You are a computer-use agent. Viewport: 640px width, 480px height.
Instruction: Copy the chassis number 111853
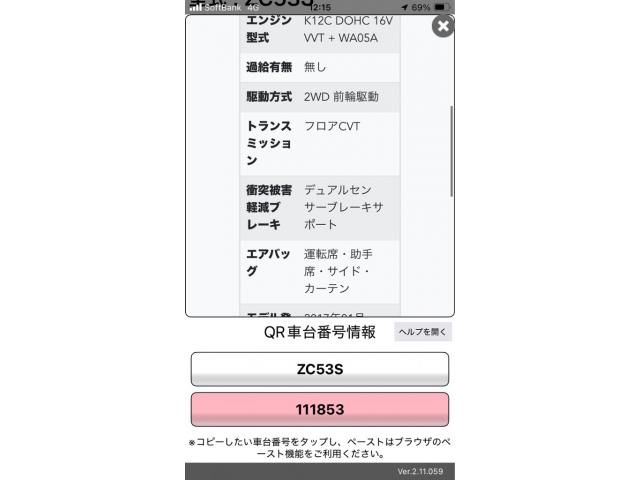(x=320, y=410)
